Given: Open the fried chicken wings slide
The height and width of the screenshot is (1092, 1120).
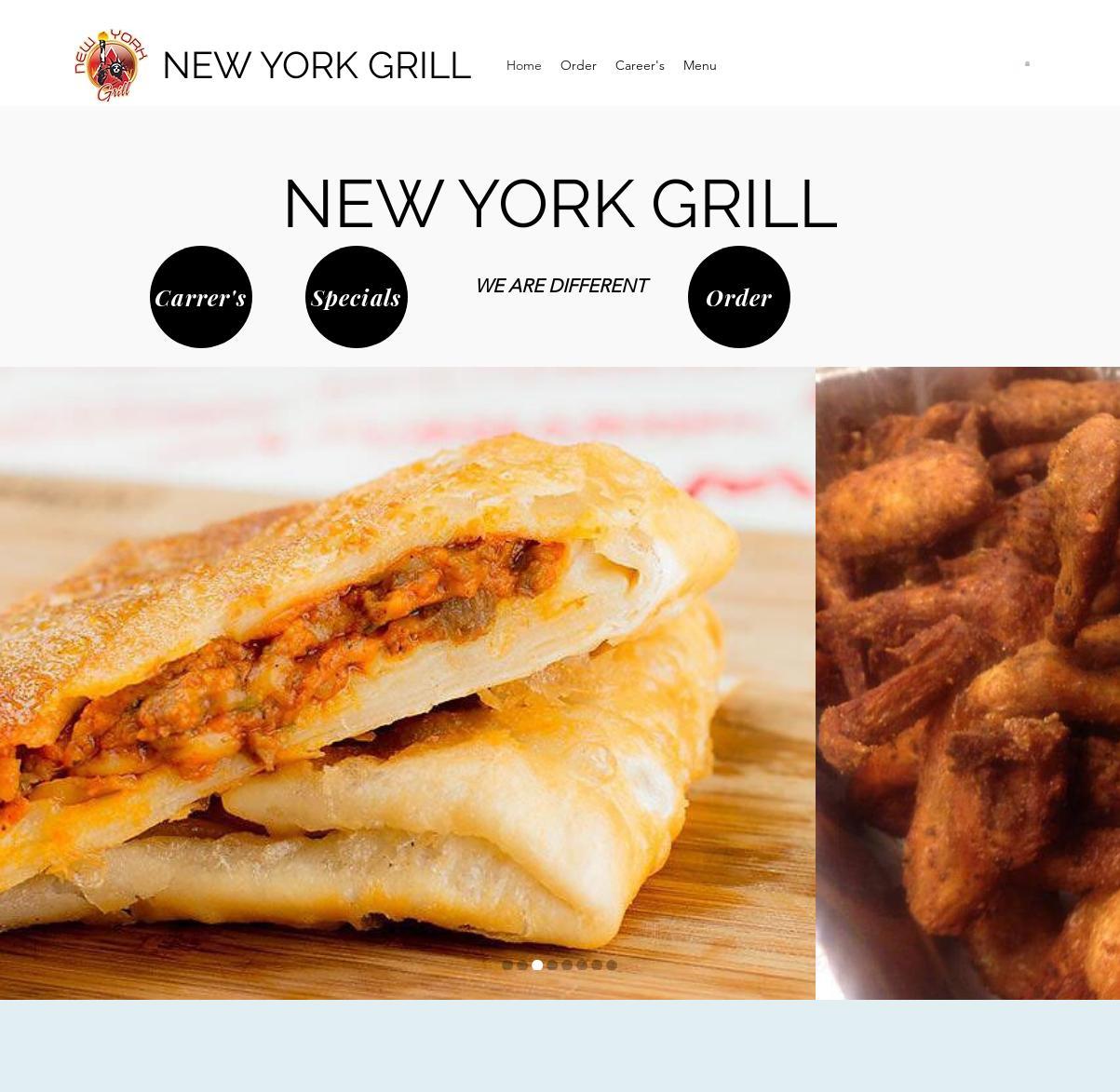Looking at the screenshot, I should pos(968,682).
